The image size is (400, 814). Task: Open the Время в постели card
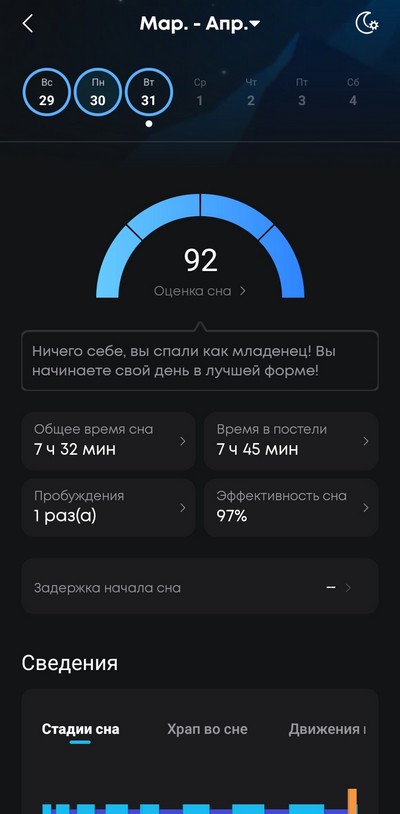coord(291,440)
